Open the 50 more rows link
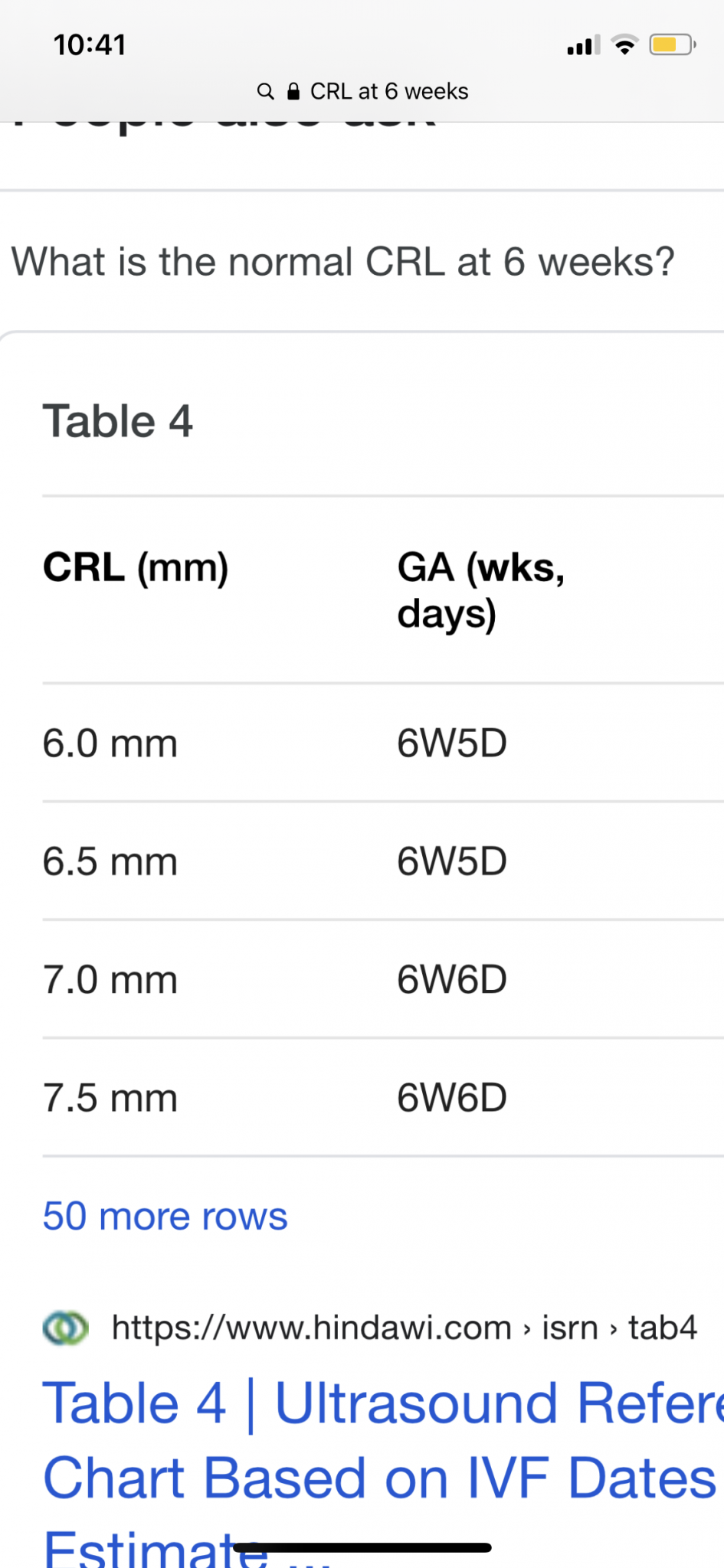This screenshot has height=1568, width=724. pyautogui.click(x=165, y=1216)
